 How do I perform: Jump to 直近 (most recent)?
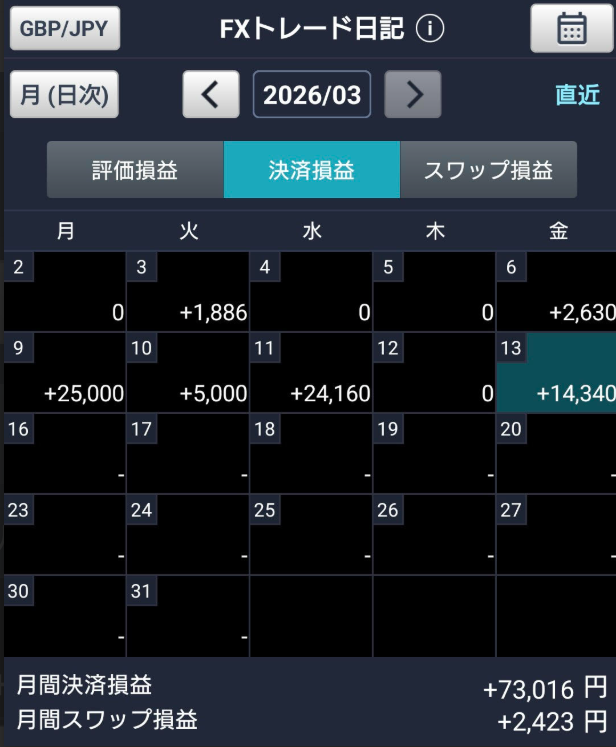pos(577,95)
